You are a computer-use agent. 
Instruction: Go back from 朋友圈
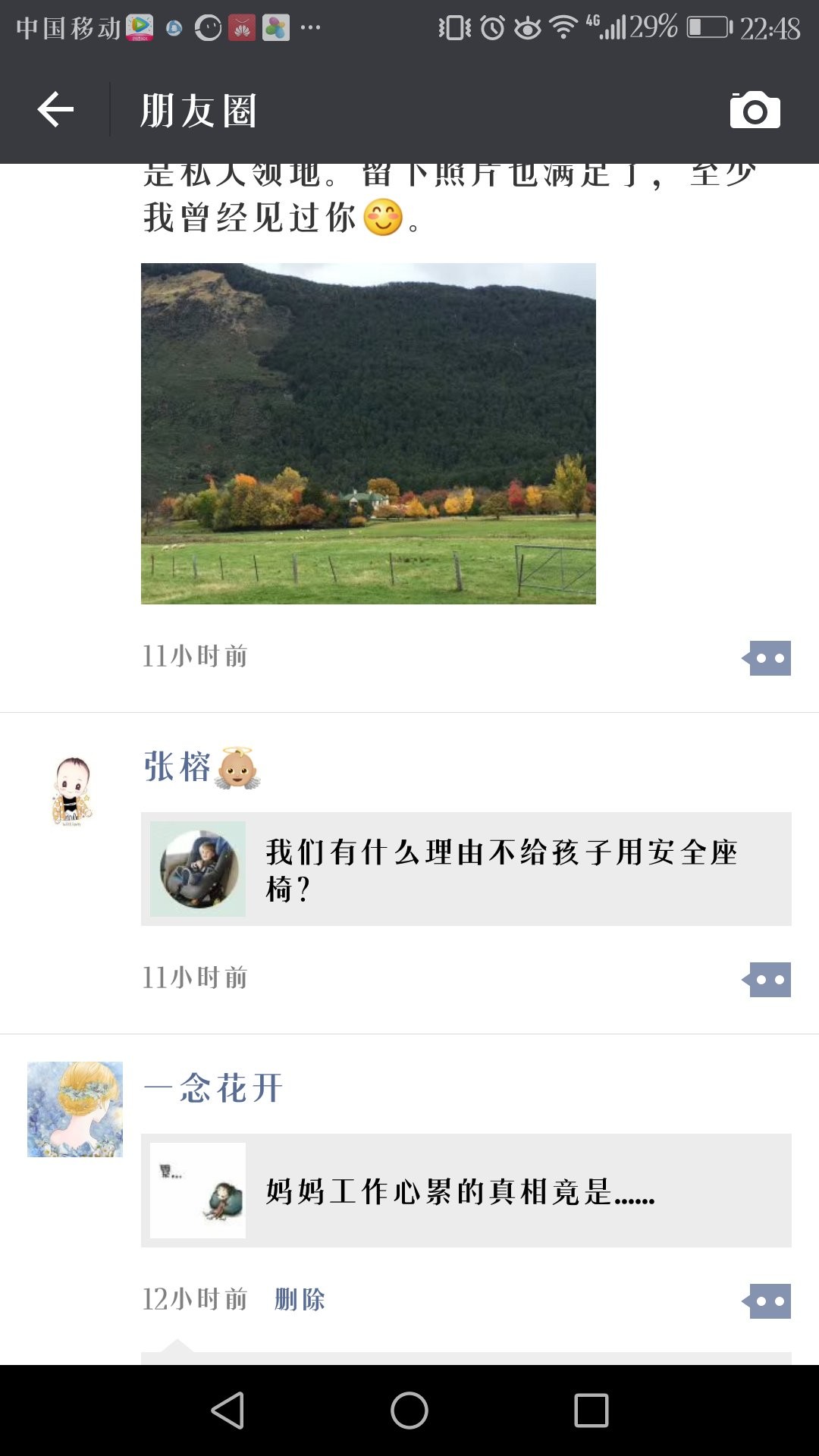pyautogui.click(x=55, y=111)
